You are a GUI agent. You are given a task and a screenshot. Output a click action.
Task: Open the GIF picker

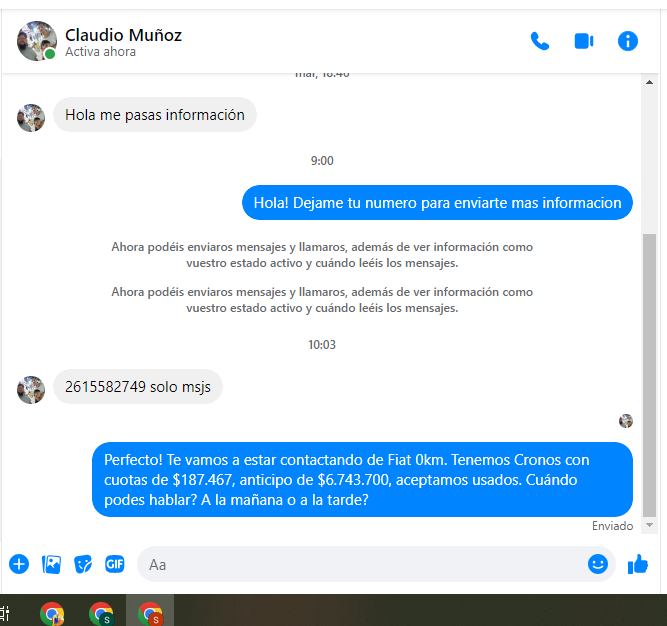tap(115, 564)
